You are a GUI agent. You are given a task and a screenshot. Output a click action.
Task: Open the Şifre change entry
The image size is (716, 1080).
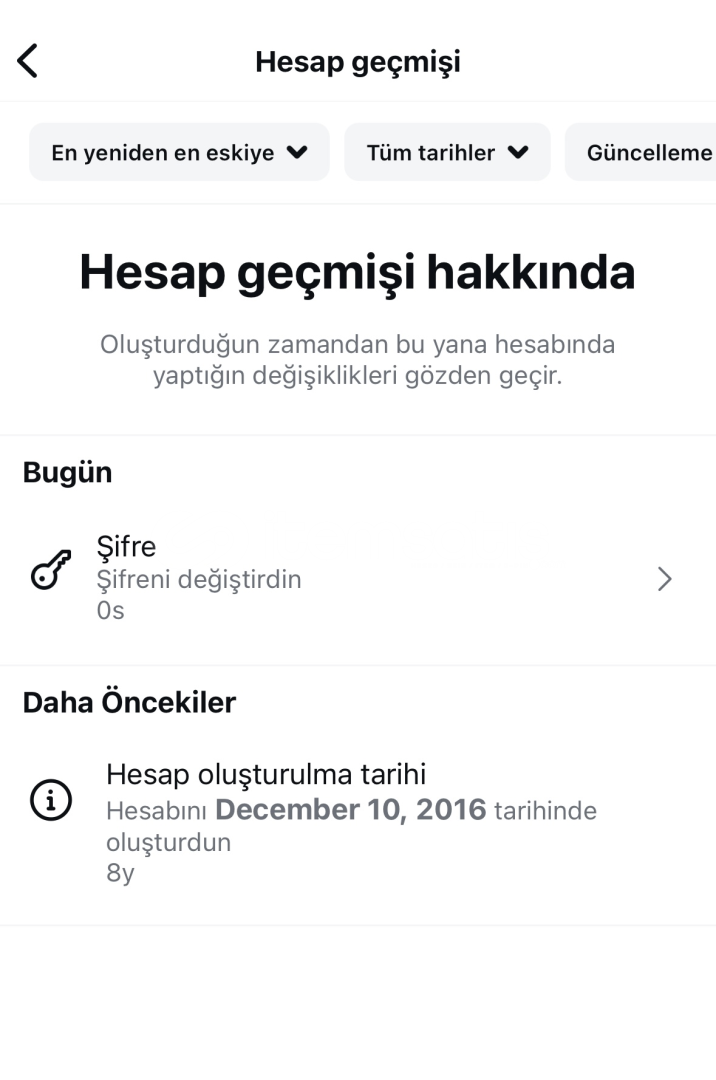358,578
